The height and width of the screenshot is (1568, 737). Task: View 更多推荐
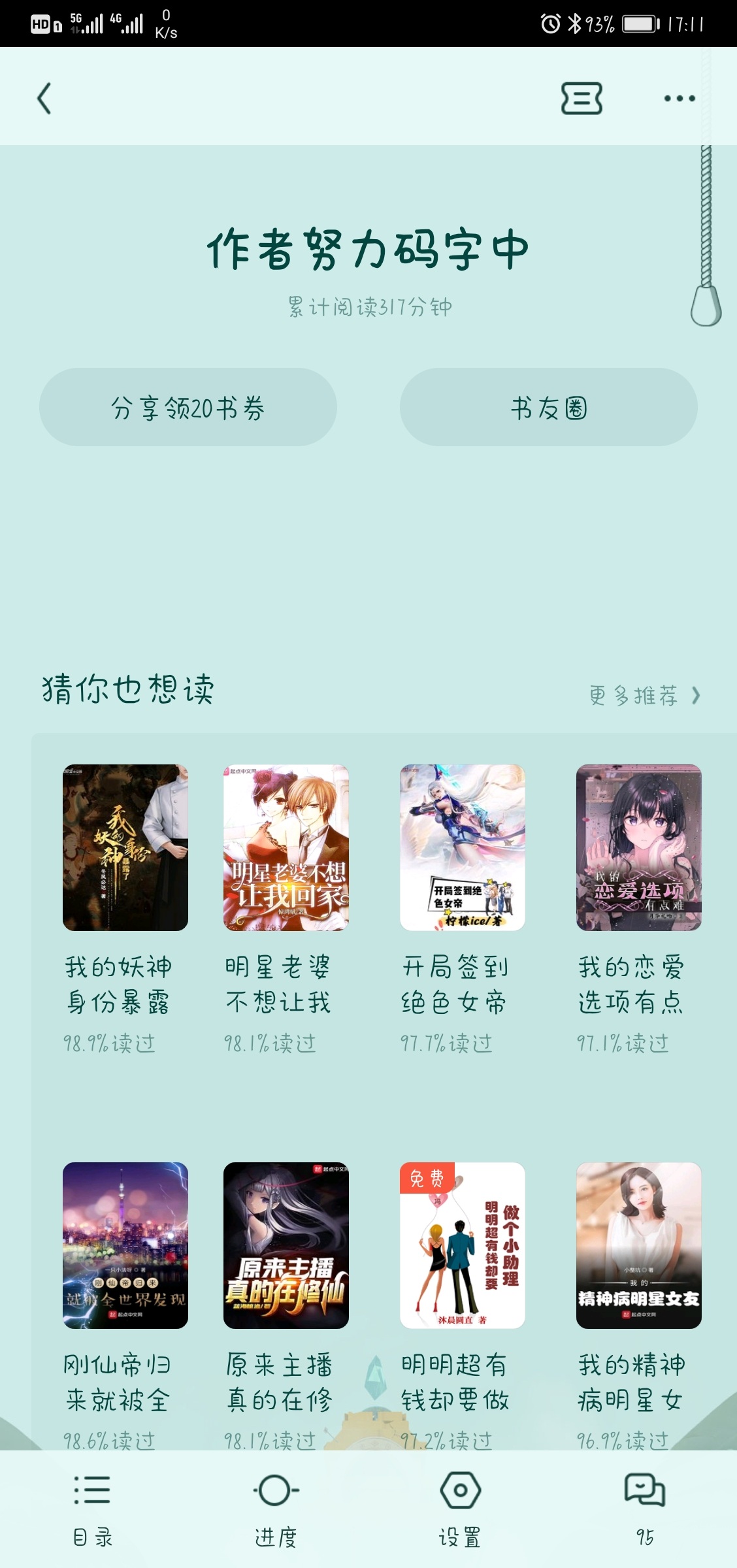click(x=644, y=696)
